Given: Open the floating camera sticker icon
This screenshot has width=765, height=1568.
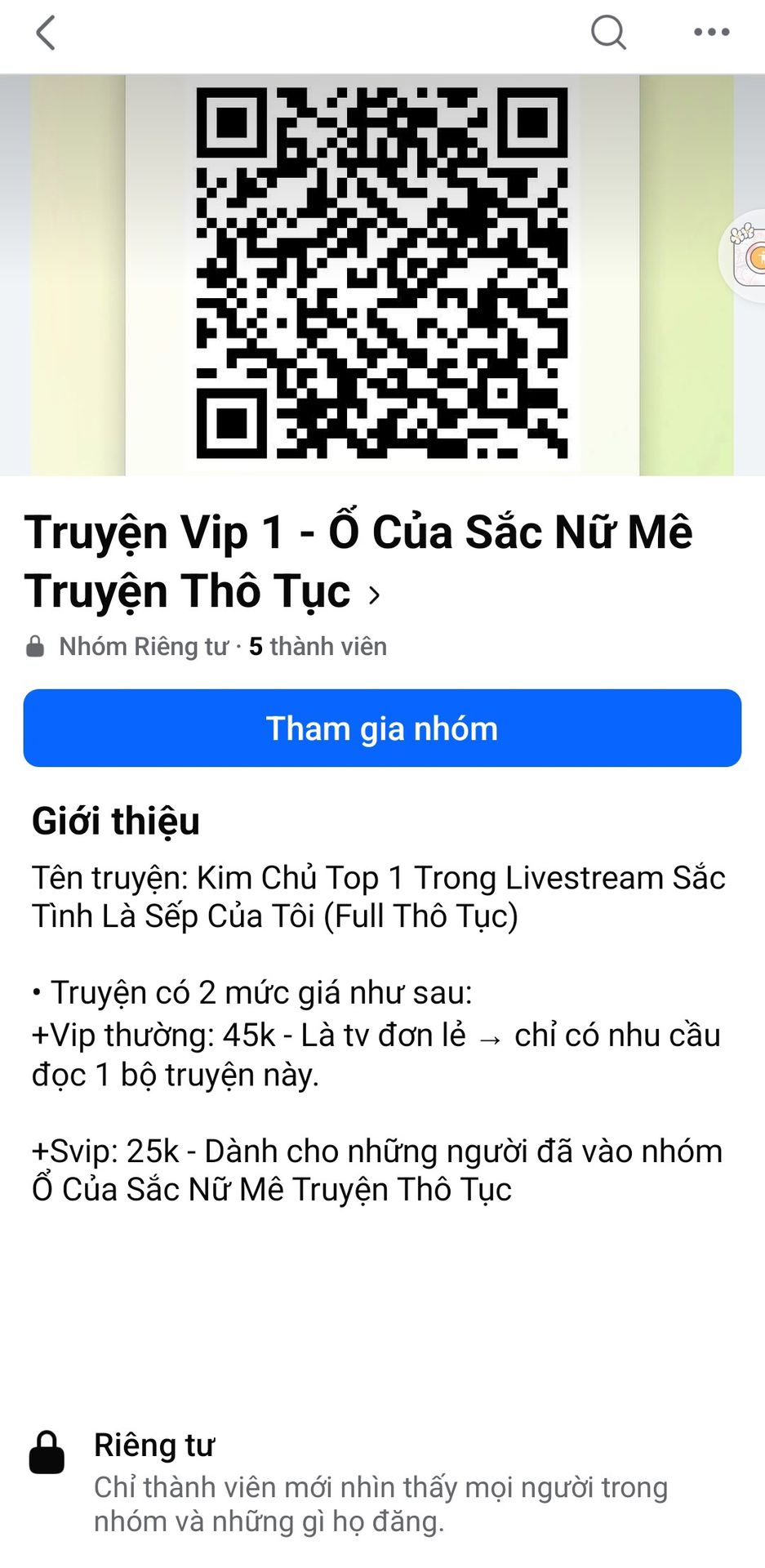Looking at the screenshot, I should point(749,256).
